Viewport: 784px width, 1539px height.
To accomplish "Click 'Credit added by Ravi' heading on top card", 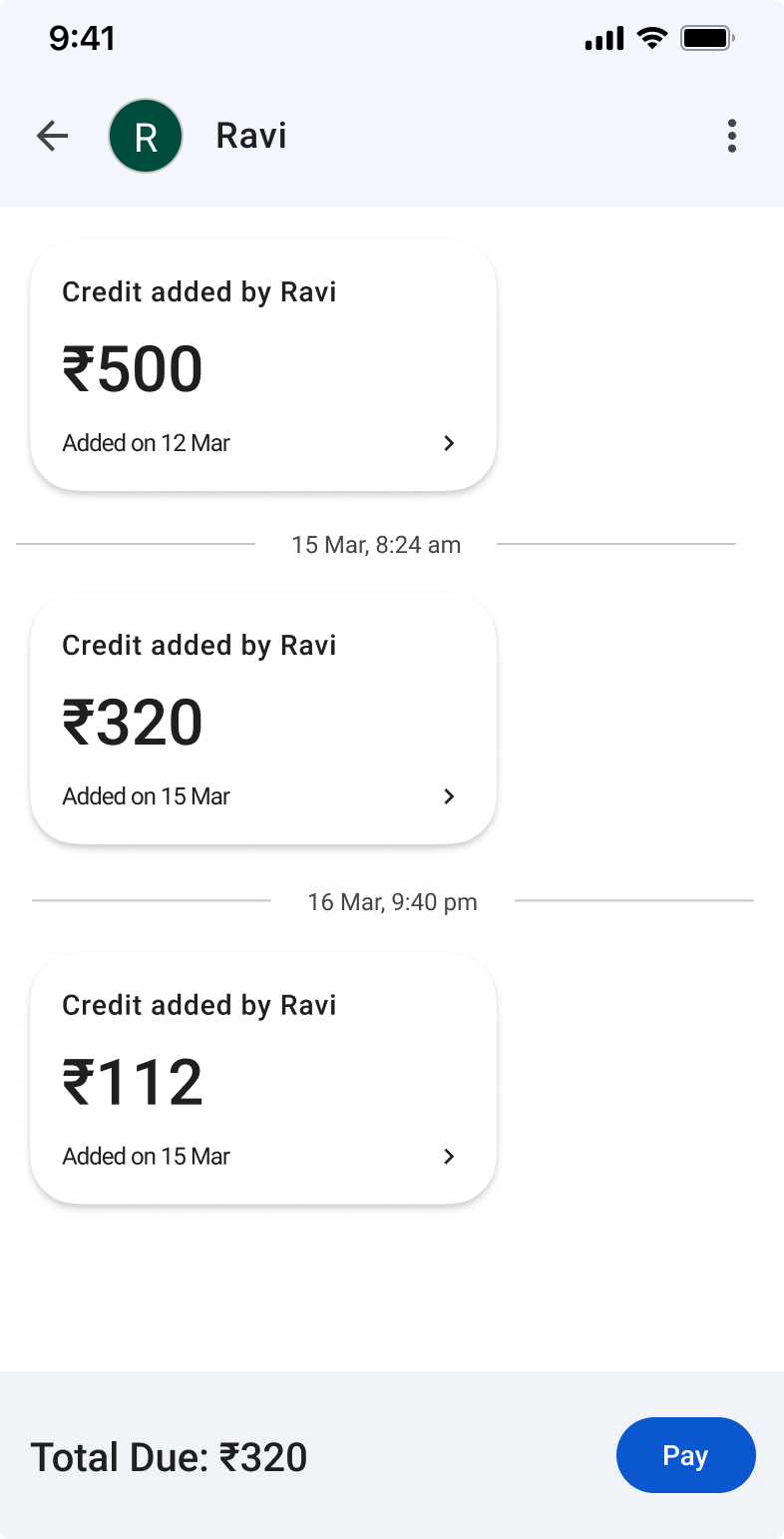I will pos(199,291).
